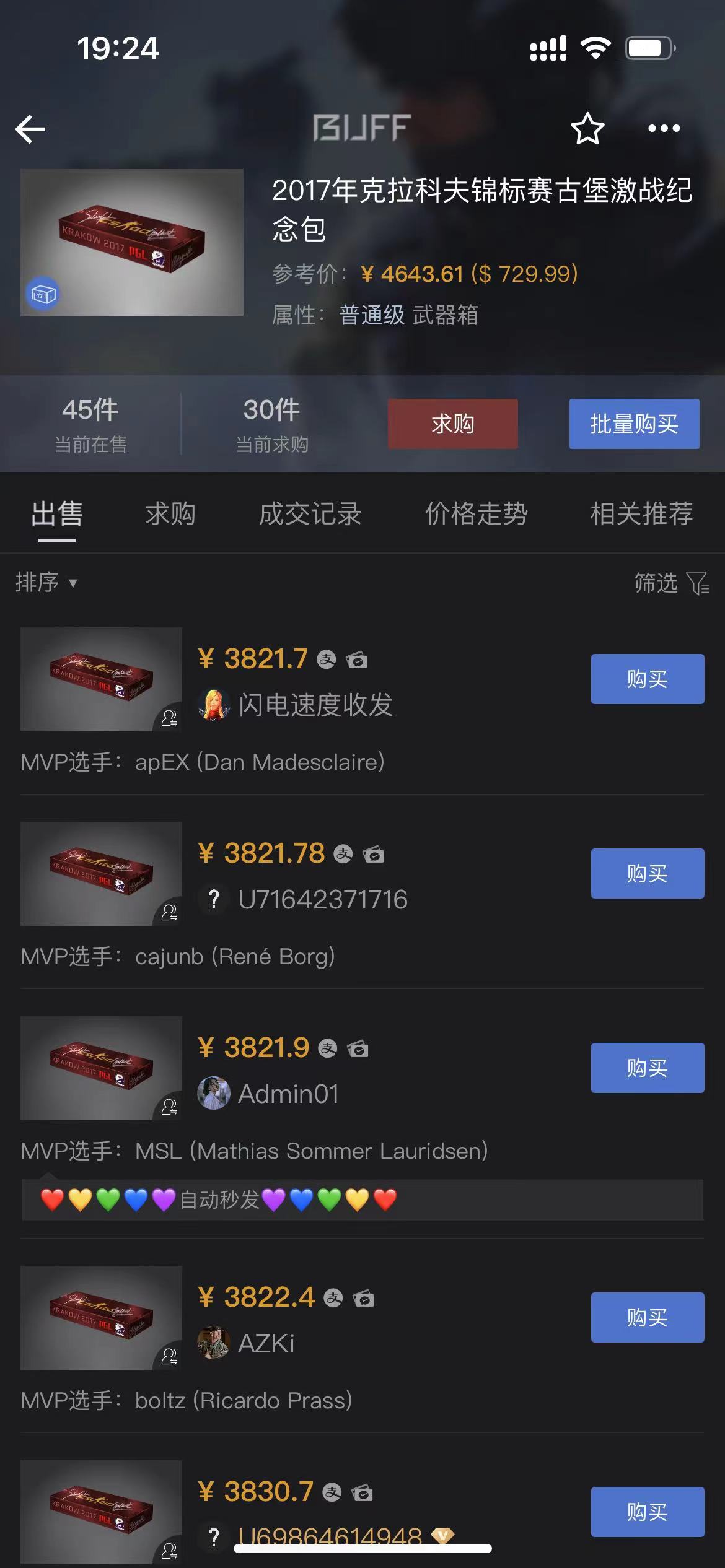725x1568 pixels.
Task: Expand the 排序 sort dropdown
Action: 46,582
